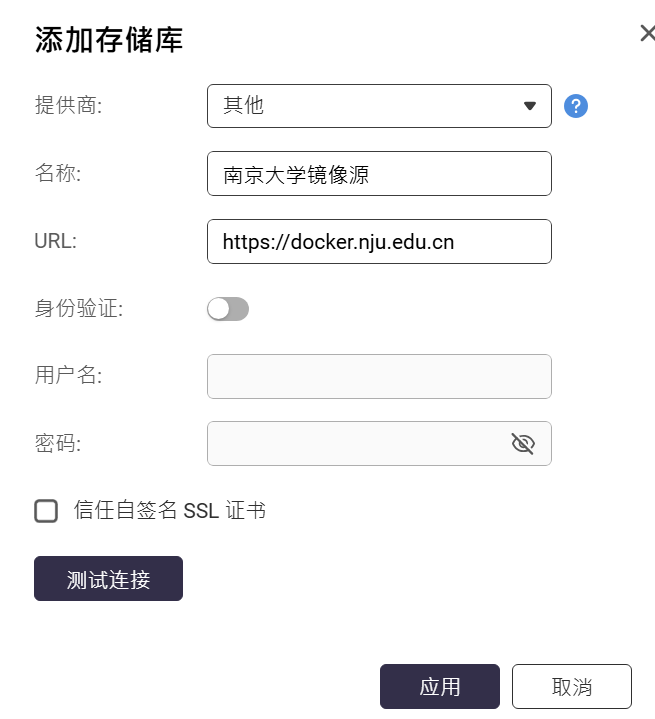Expand the 提供商 dropdown

pos(379,106)
